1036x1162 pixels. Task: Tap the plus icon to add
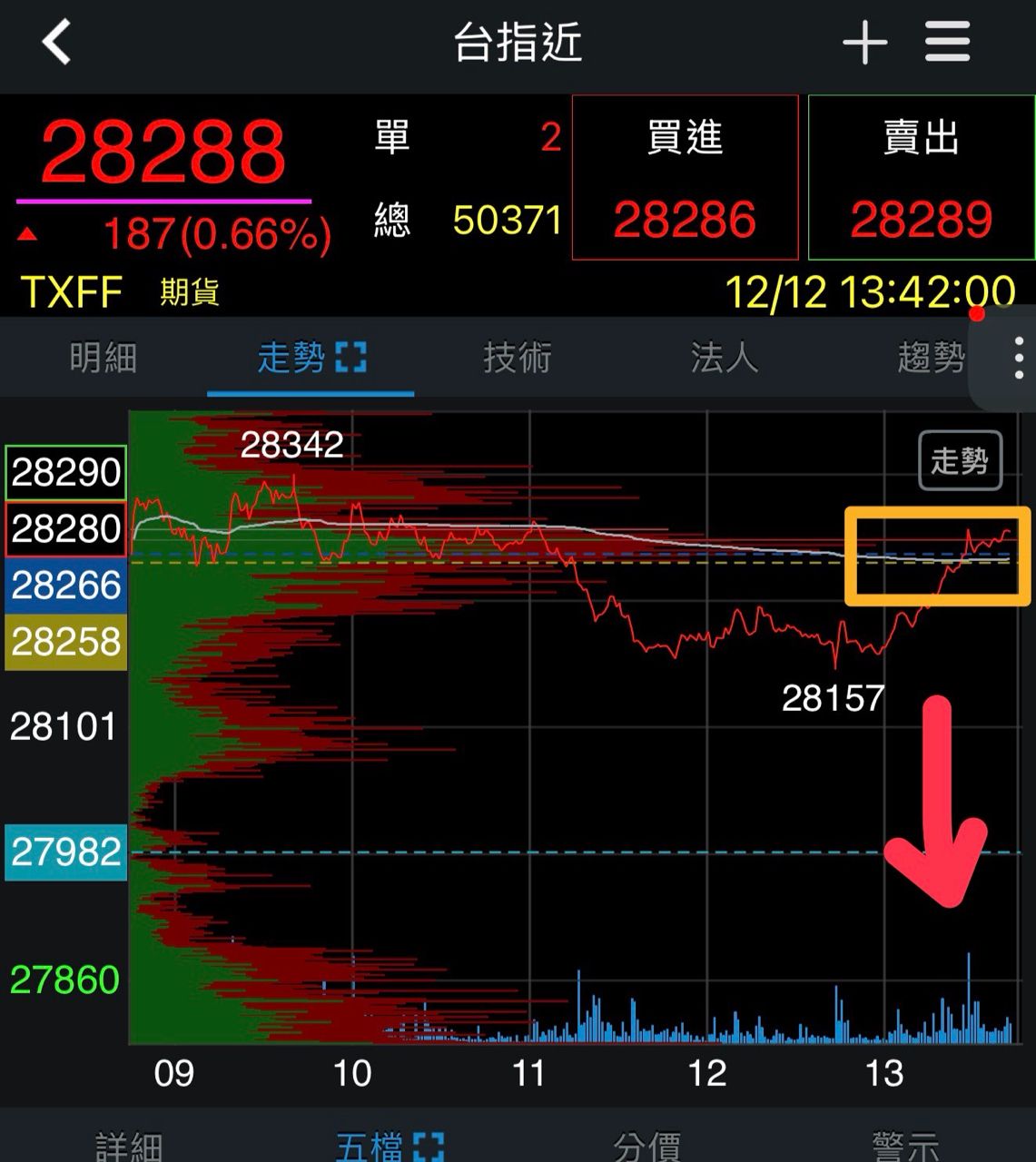[x=864, y=43]
